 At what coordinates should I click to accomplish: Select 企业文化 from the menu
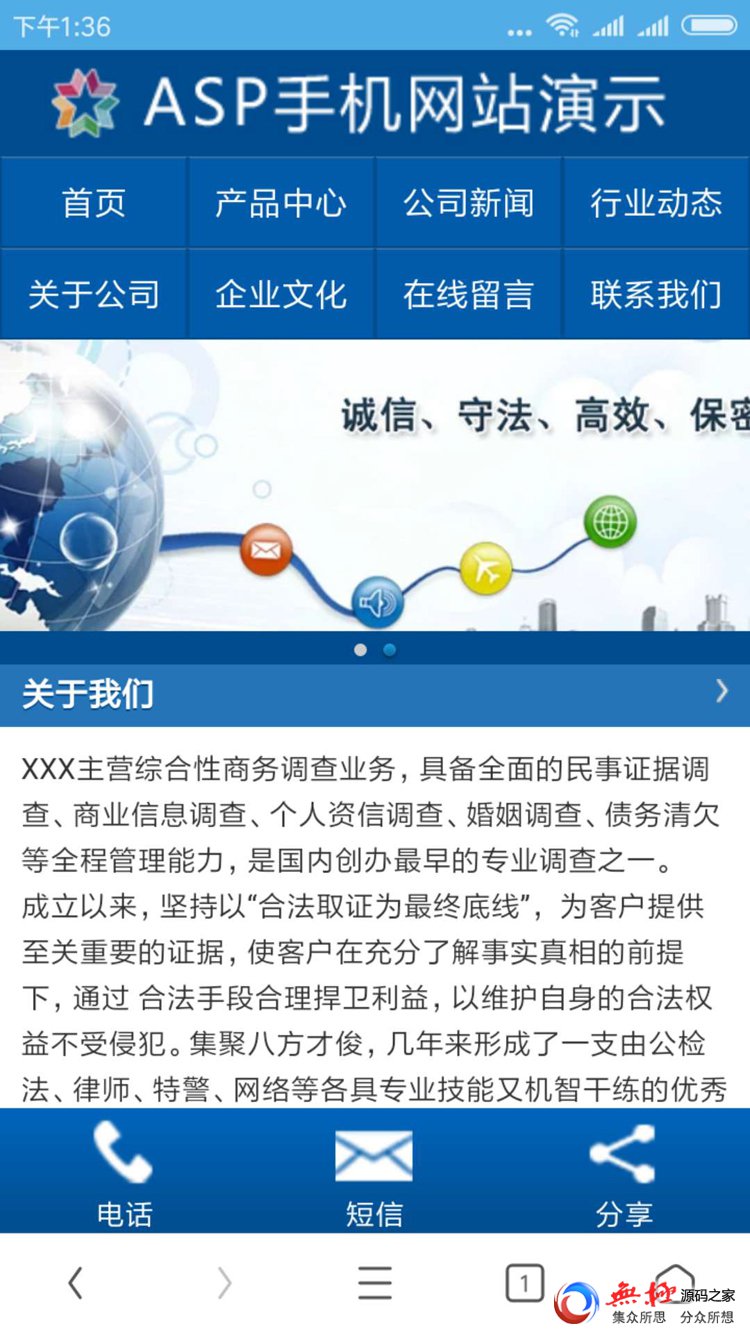pos(281,294)
